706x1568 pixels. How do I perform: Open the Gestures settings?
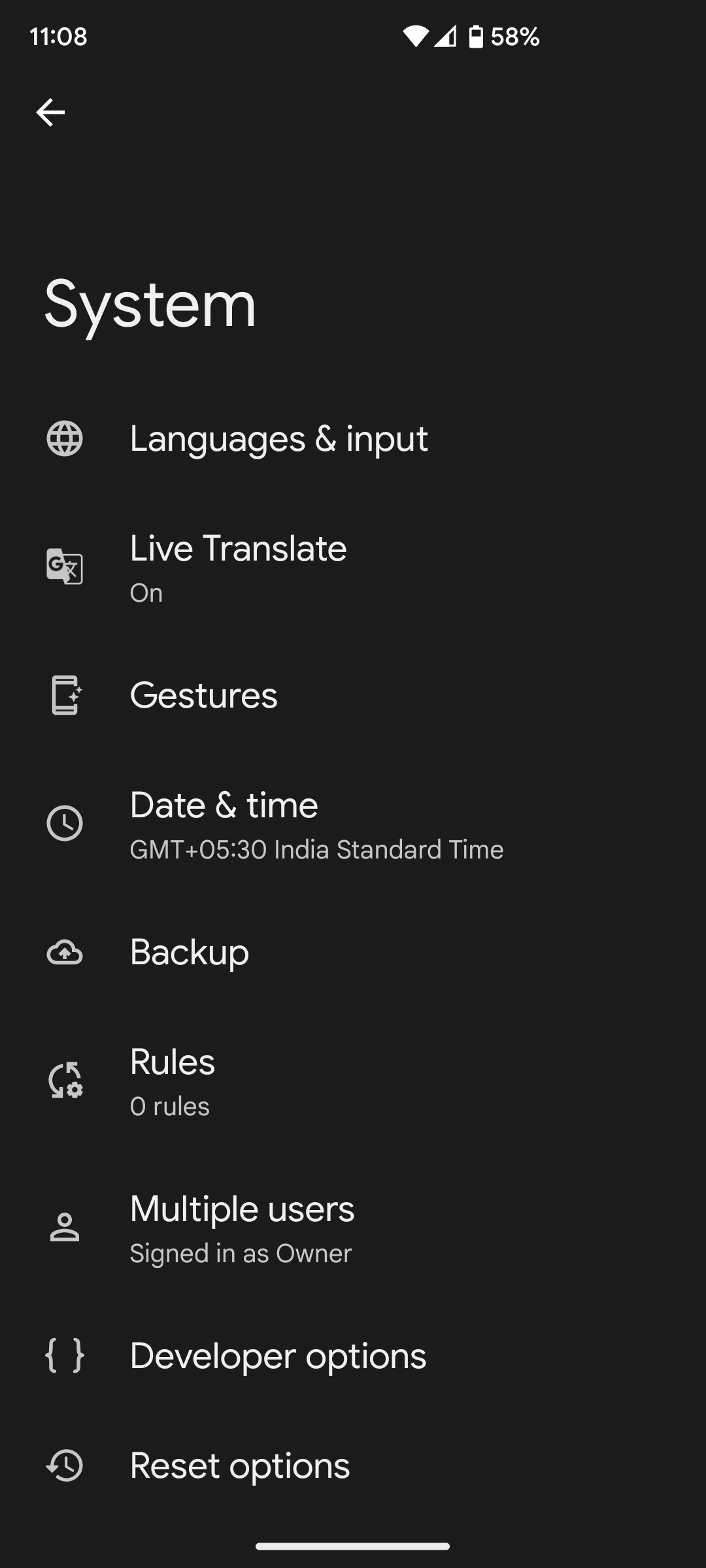point(203,695)
